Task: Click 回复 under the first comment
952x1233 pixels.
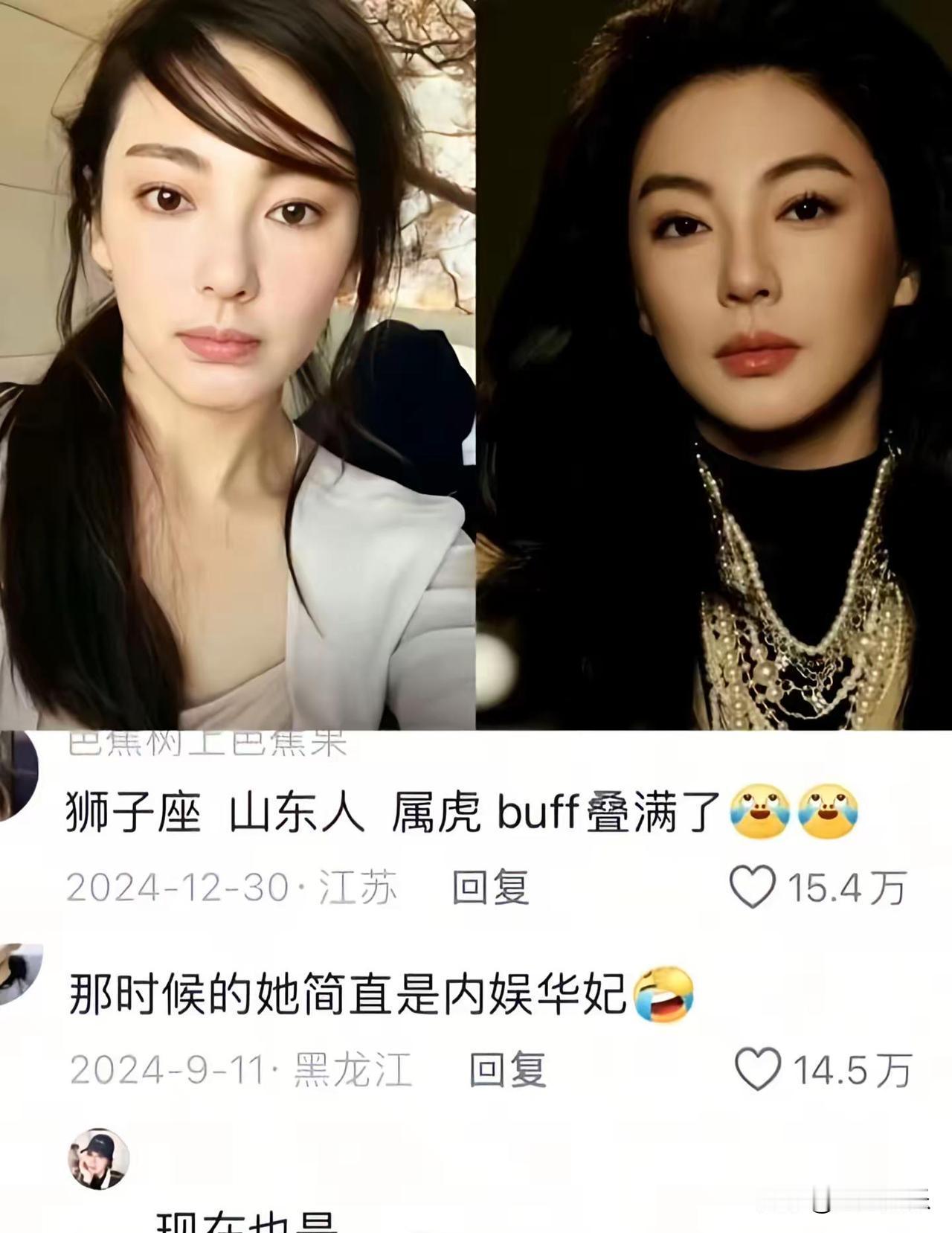Action: point(492,886)
